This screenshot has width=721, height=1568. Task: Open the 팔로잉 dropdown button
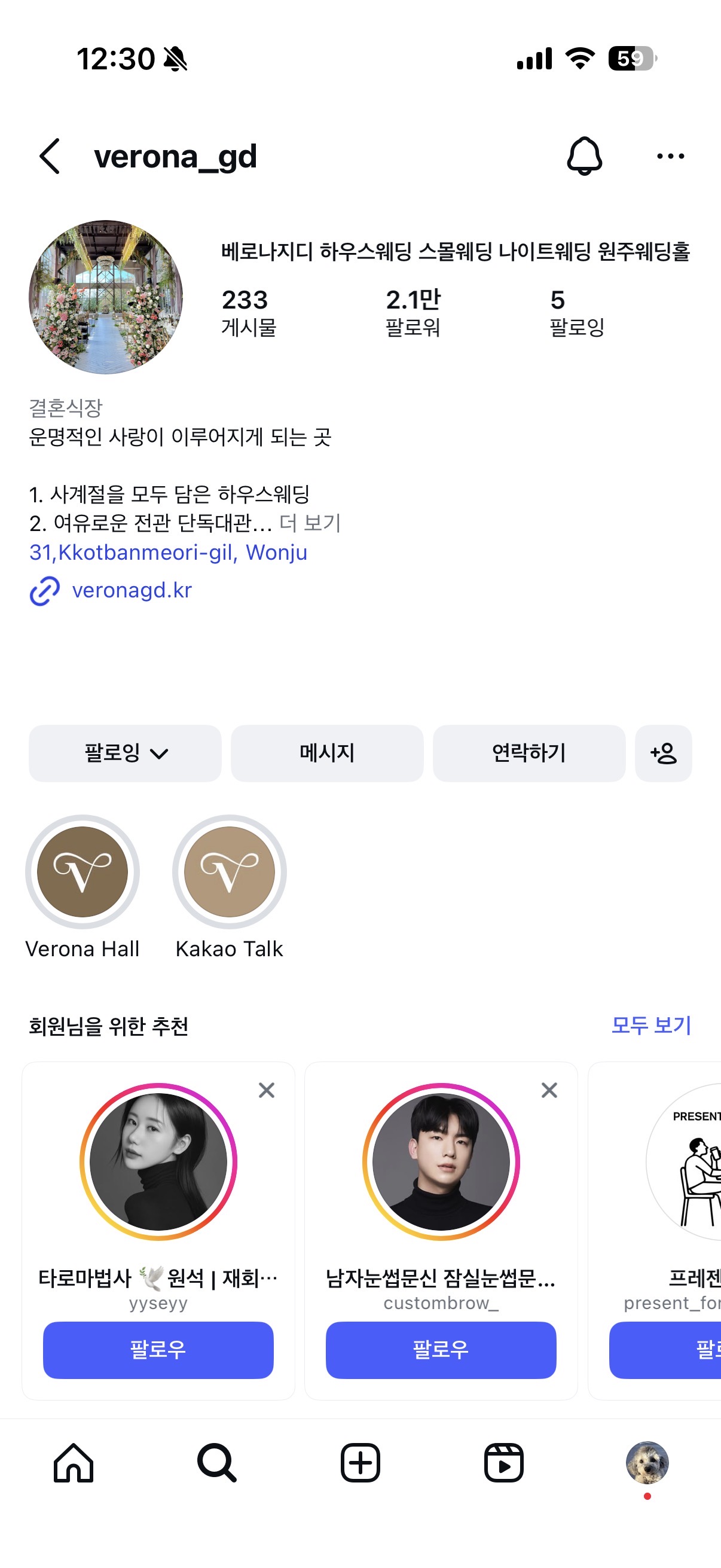(x=126, y=753)
